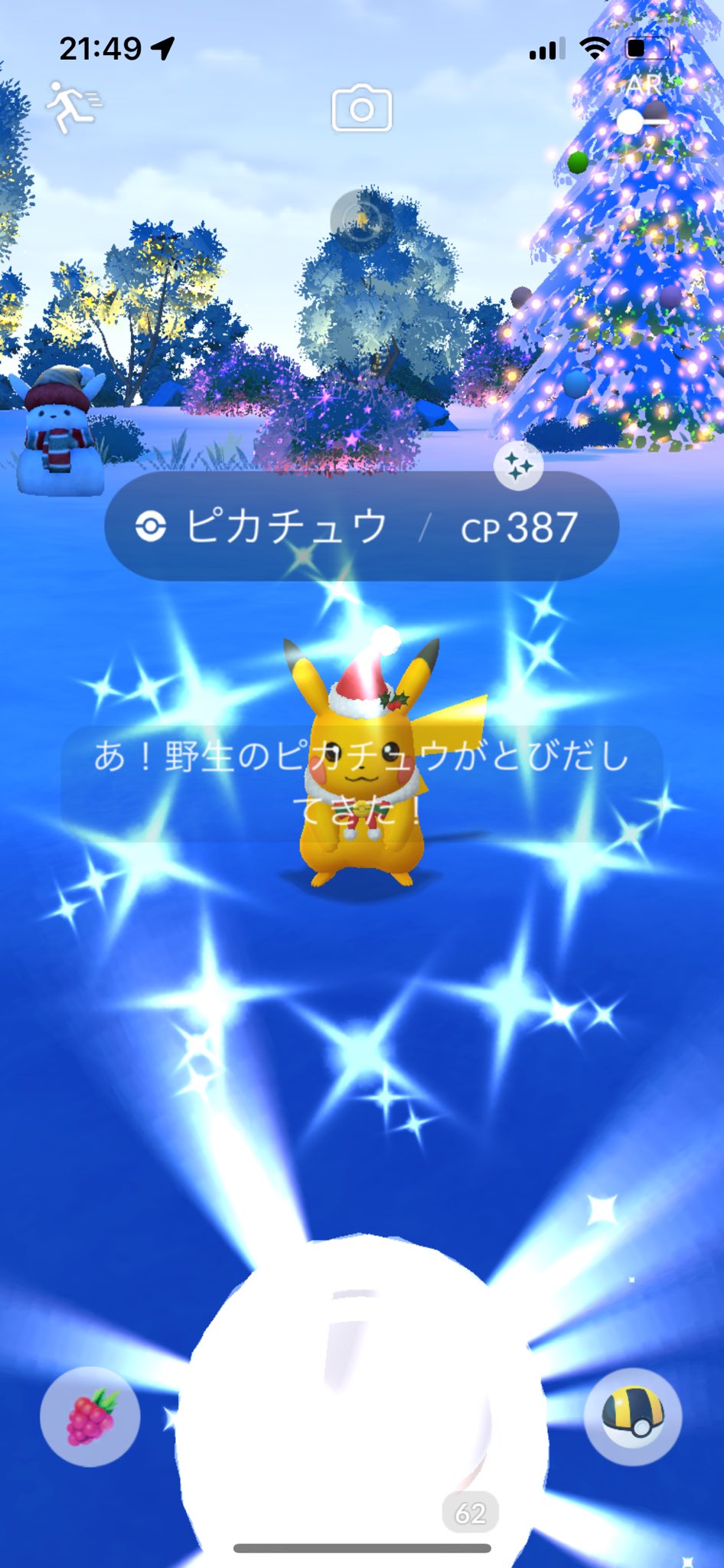Toggle the AR mode switch

pyautogui.click(x=641, y=120)
